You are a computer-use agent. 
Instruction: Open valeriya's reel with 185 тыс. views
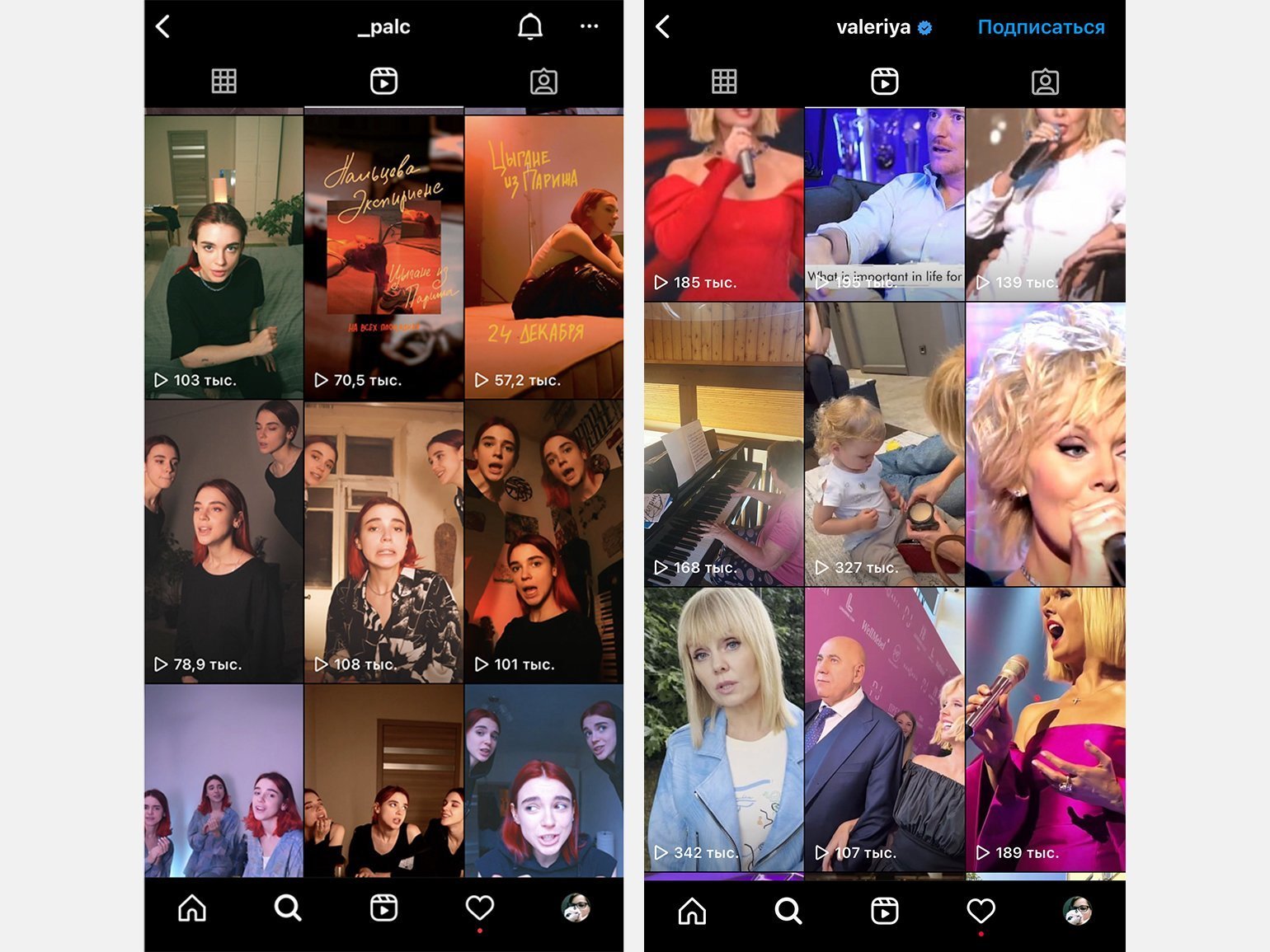click(723, 204)
